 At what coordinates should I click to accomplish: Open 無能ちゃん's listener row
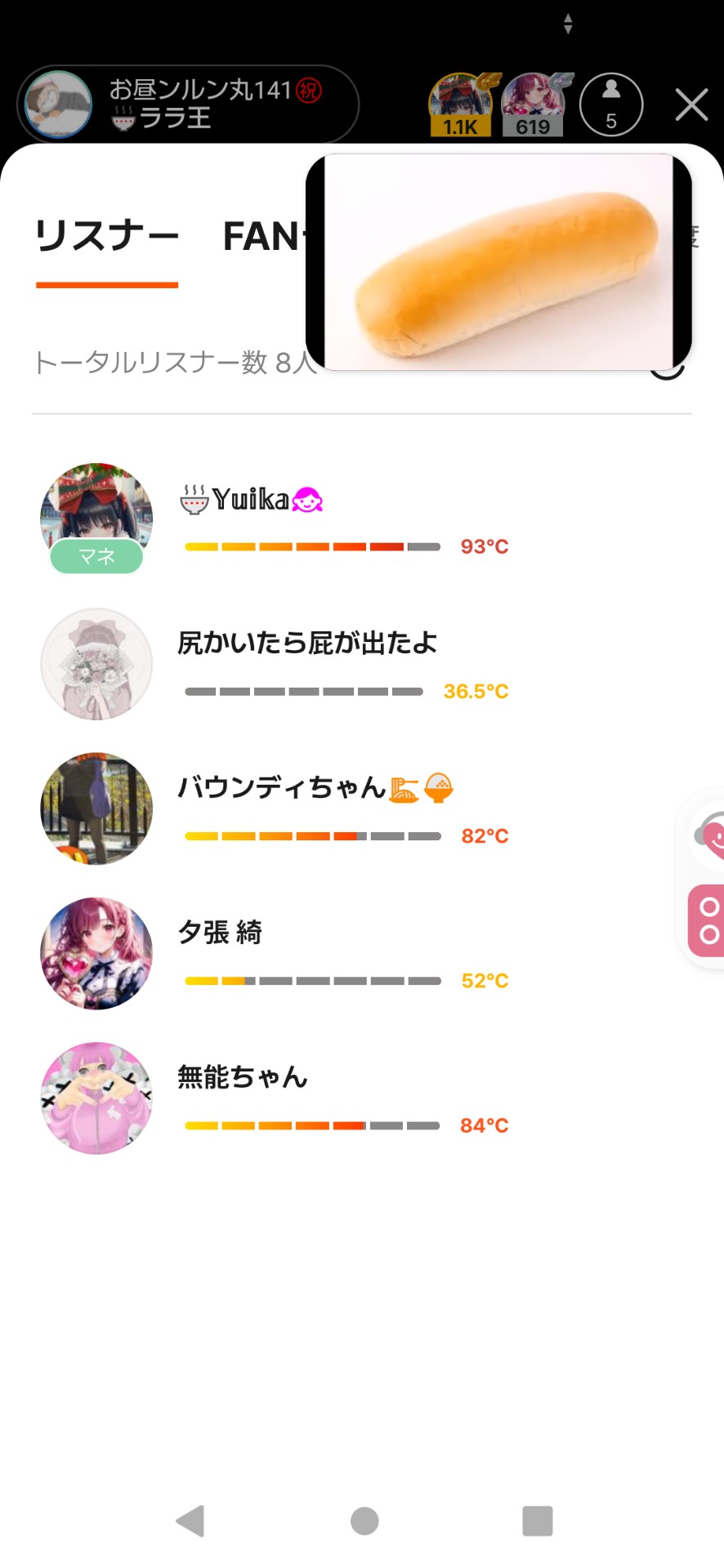(x=243, y=1077)
